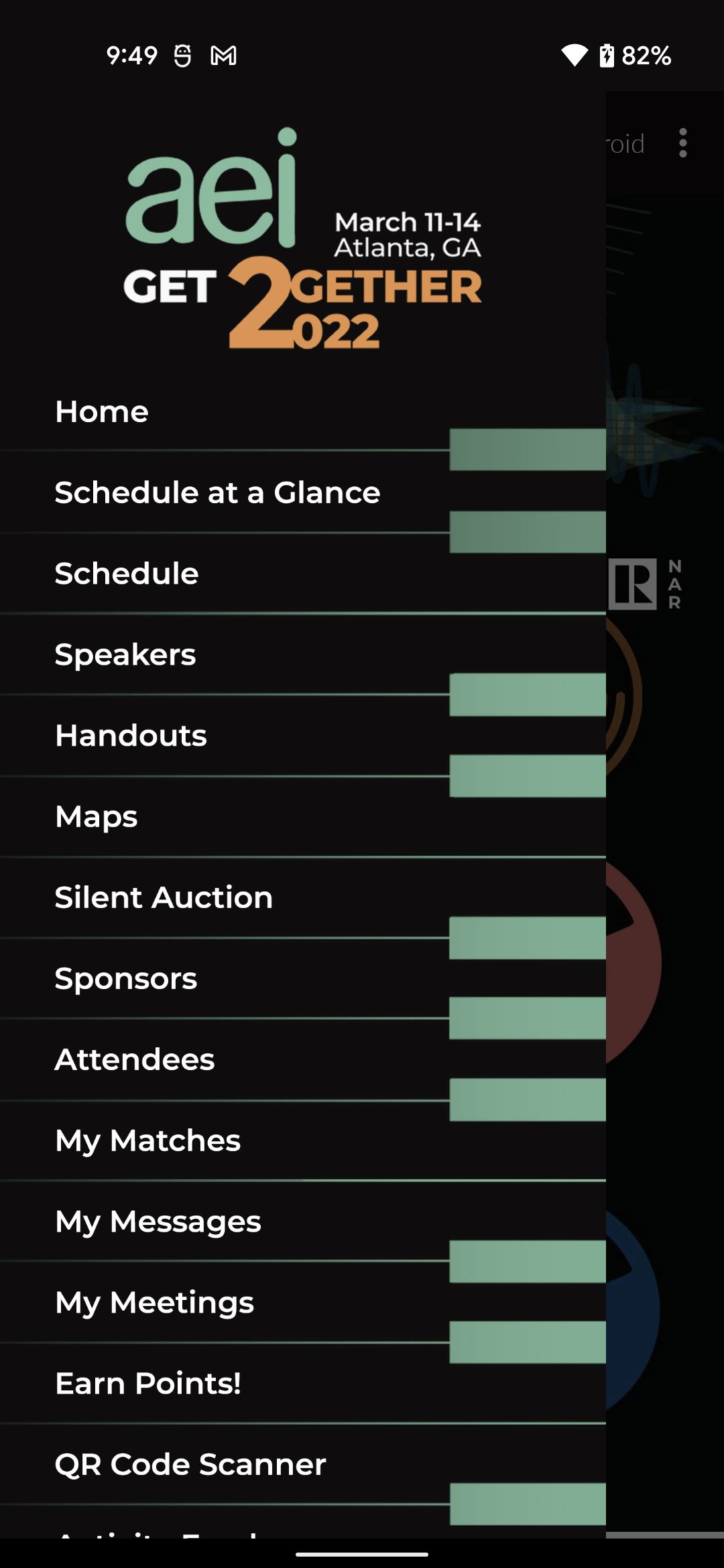View My Meetings
This screenshot has height=1568, width=724.
pos(303,1303)
